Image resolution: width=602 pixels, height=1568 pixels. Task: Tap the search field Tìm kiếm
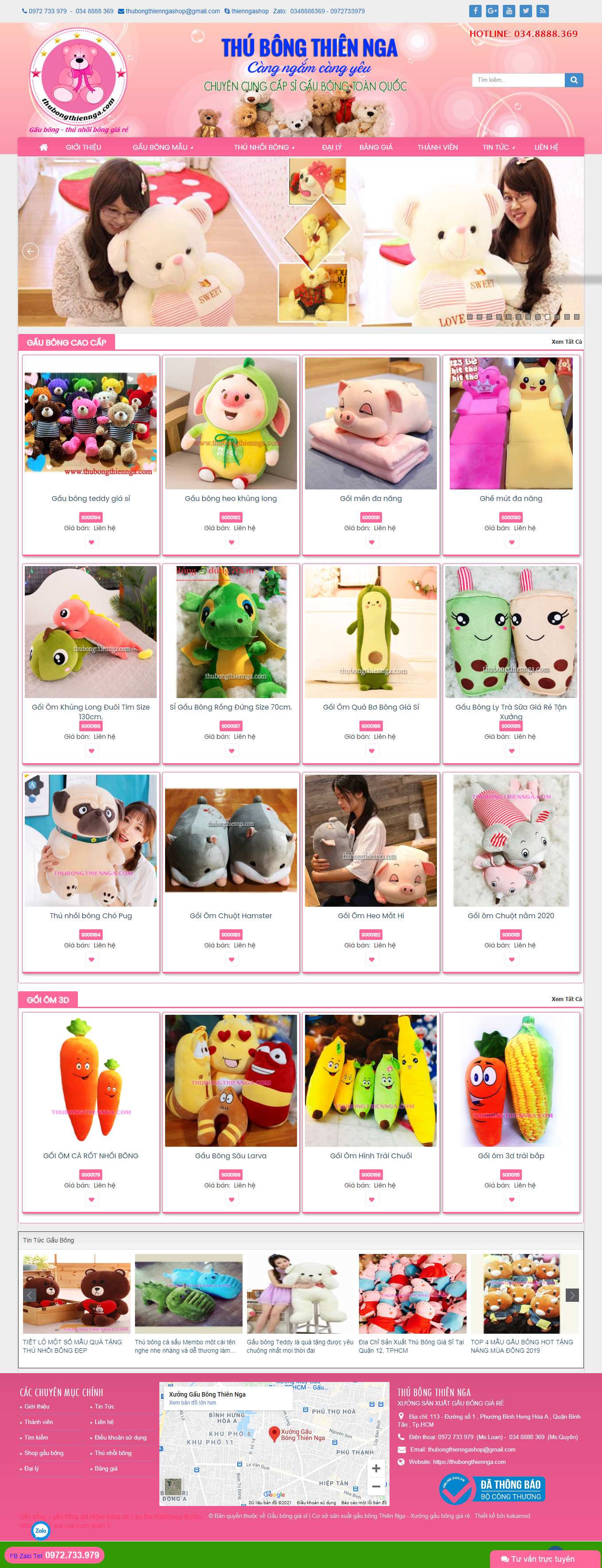(x=518, y=80)
